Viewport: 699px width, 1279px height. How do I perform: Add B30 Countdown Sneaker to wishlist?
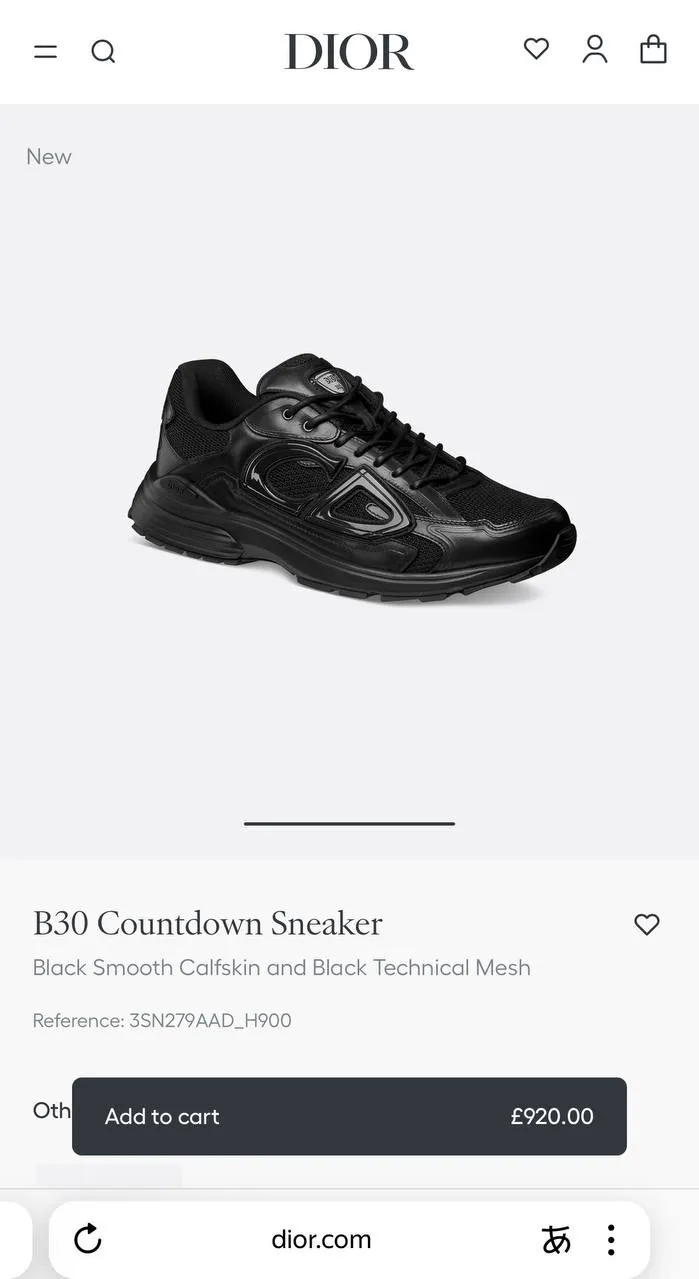(x=647, y=925)
